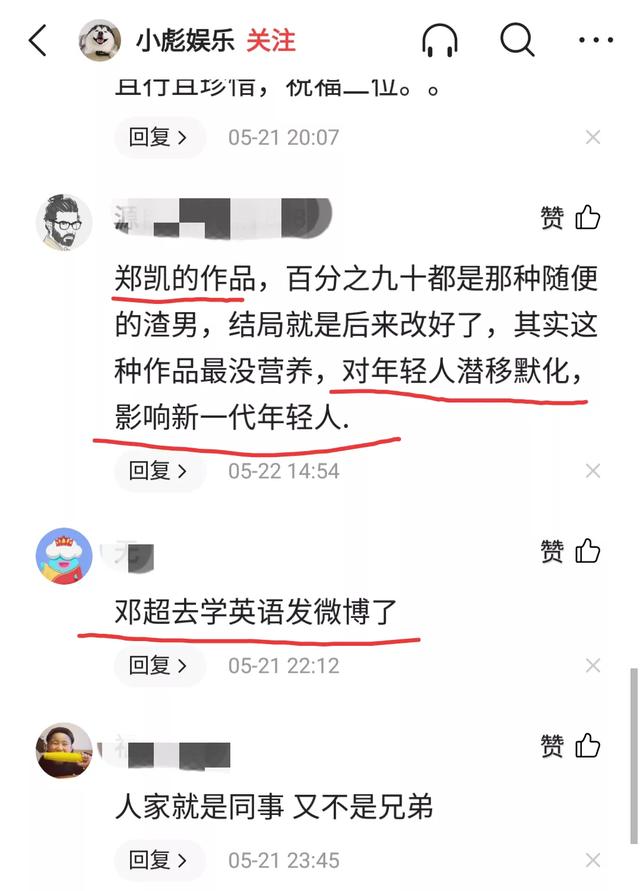
Task: Tap the headphones listen icon
Action: pos(440,41)
